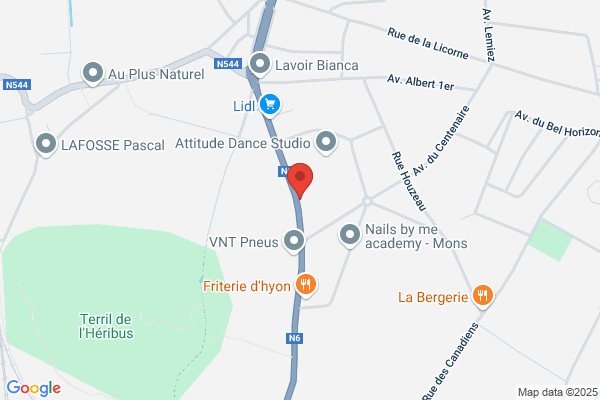Open the La Bergerie restaurant marker
The width and height of the screenshot is (600, 400).
click(483, 297)
